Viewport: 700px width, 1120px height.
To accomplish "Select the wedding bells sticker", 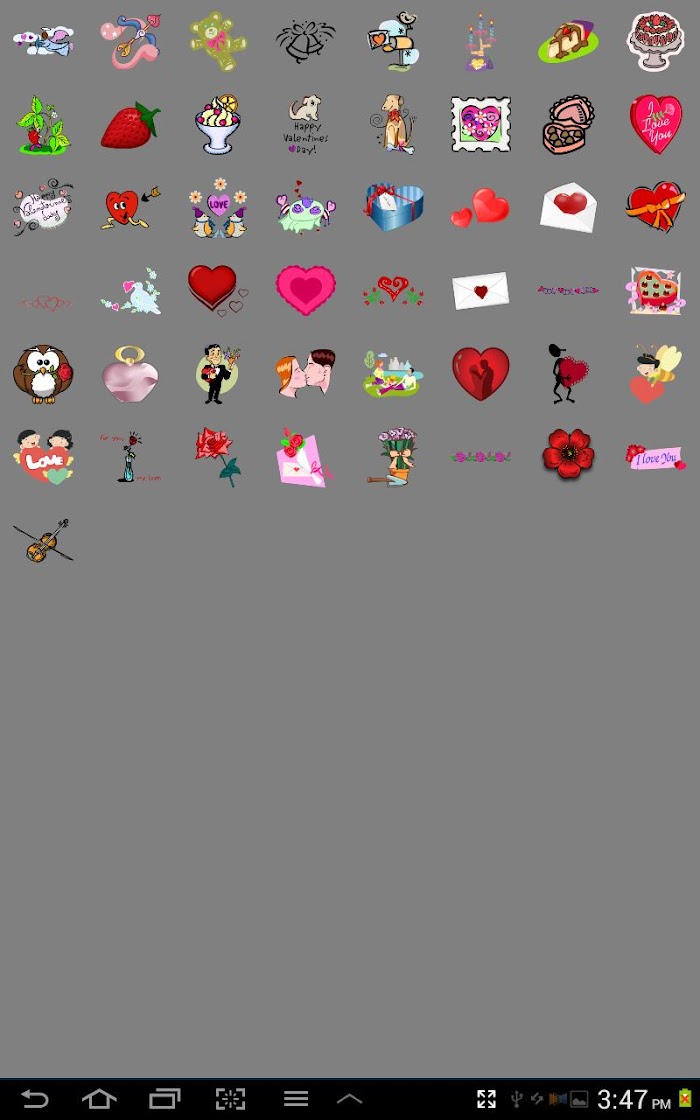I will click(x=305, y=40).
